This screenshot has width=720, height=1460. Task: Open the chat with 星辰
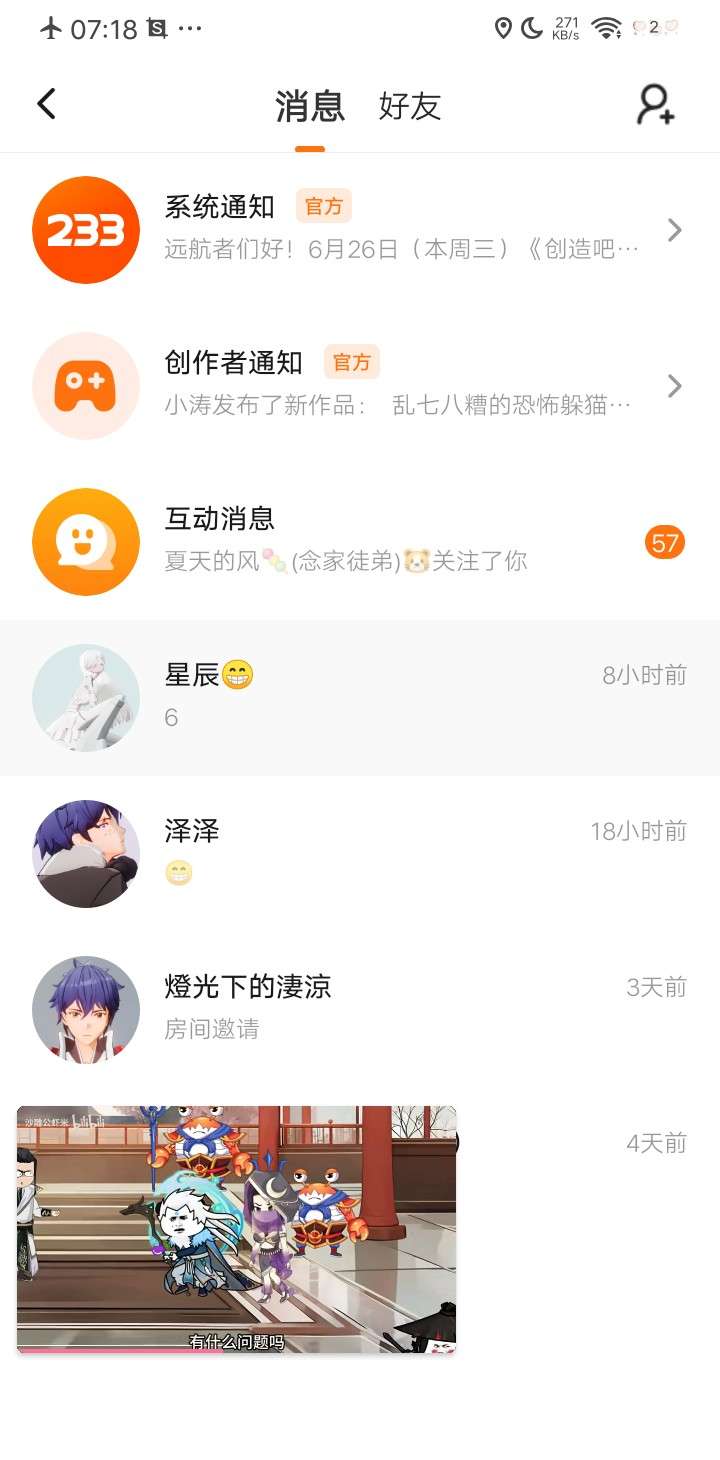click(360, 698)
